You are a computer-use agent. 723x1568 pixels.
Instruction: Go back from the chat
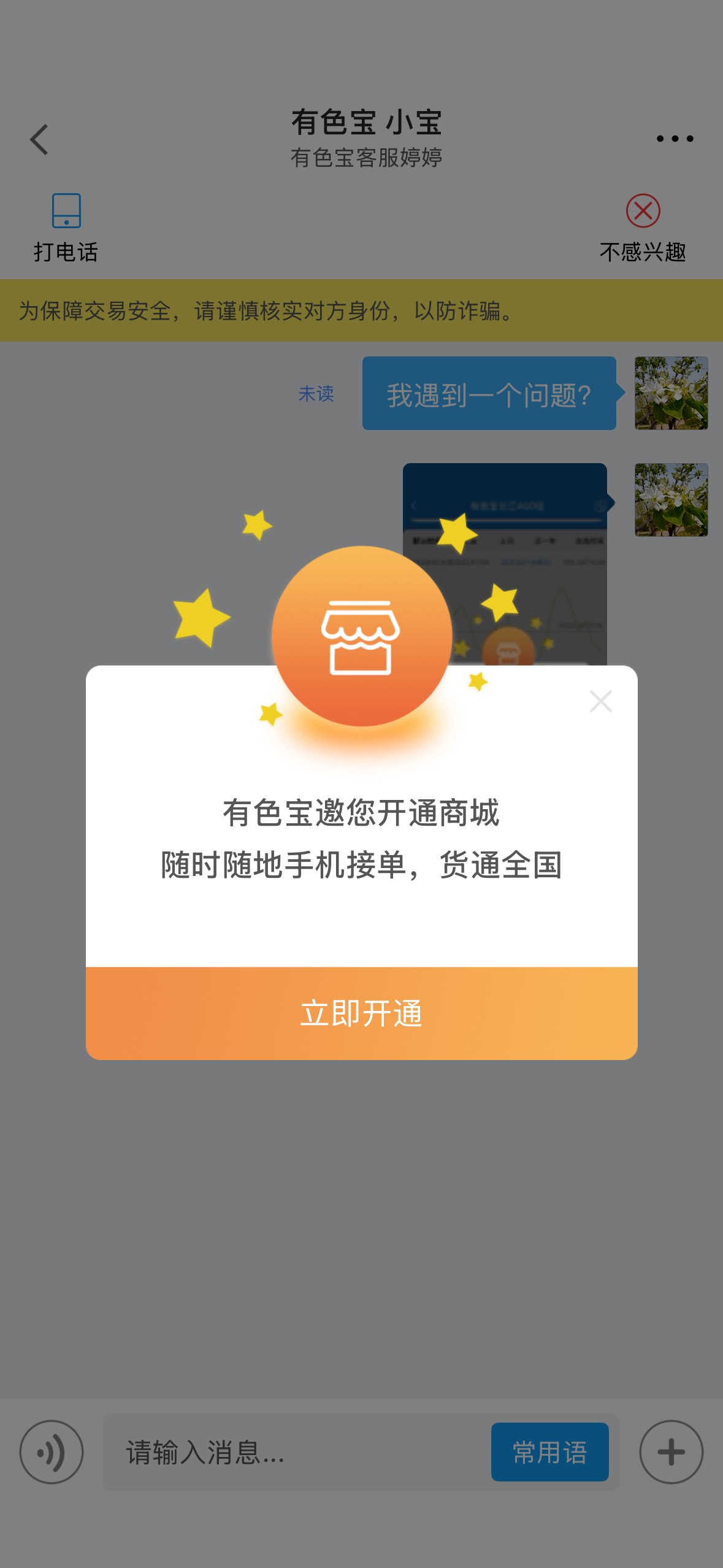[x=39, y=139]
